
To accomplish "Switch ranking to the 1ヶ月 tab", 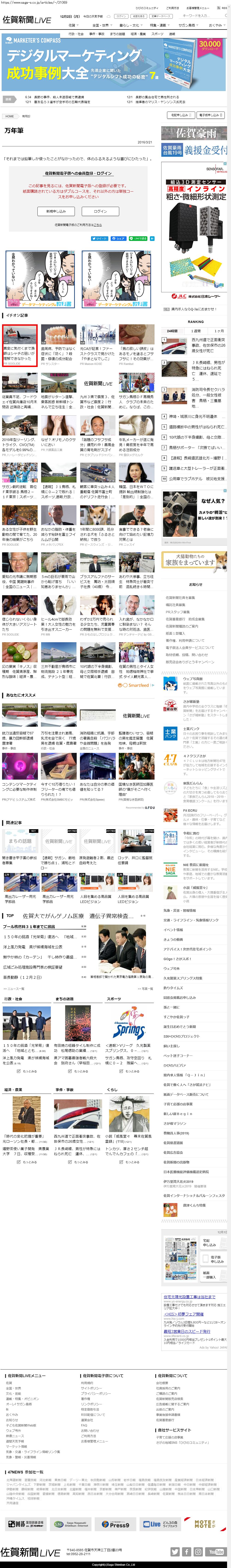I will coord(219,331).
